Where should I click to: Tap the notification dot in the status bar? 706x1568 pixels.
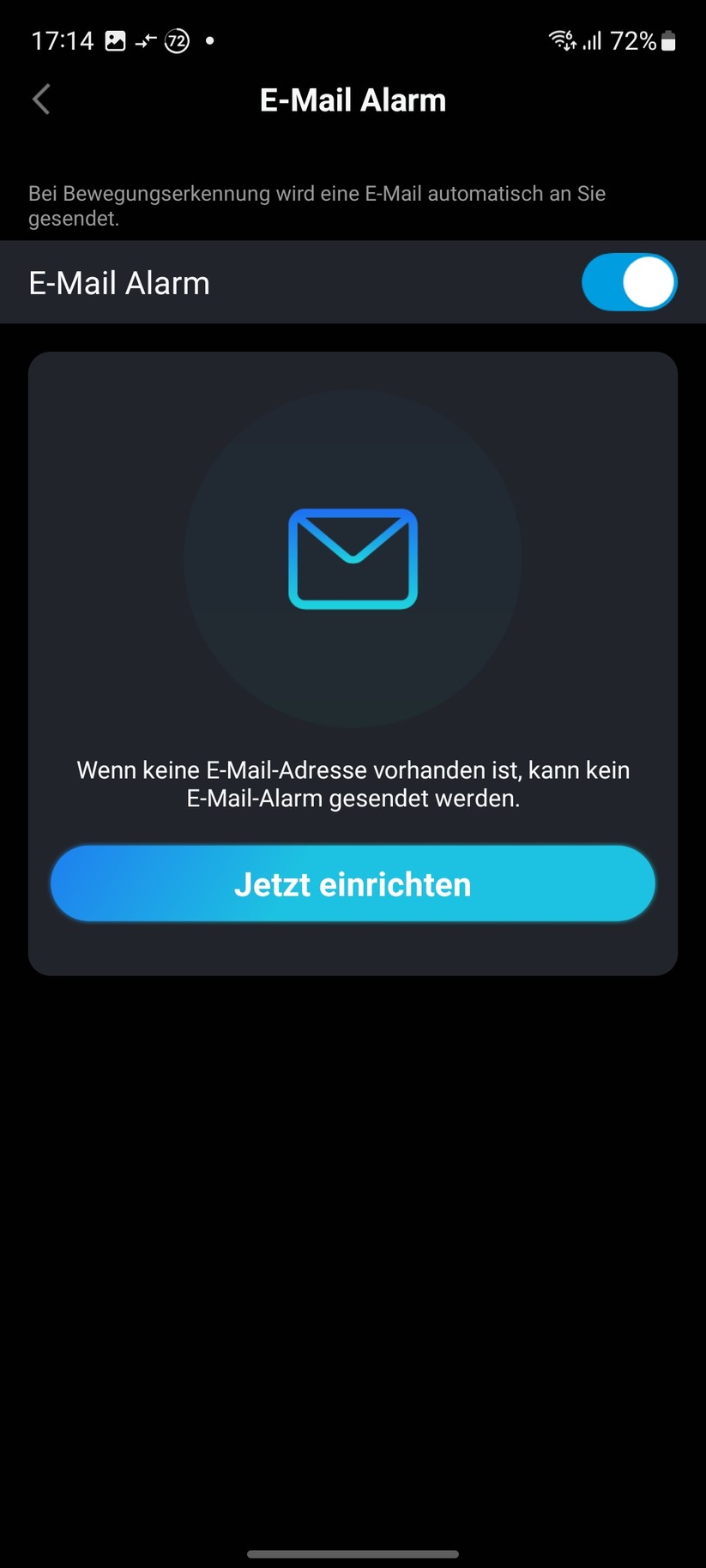click(x=208, y=41)
